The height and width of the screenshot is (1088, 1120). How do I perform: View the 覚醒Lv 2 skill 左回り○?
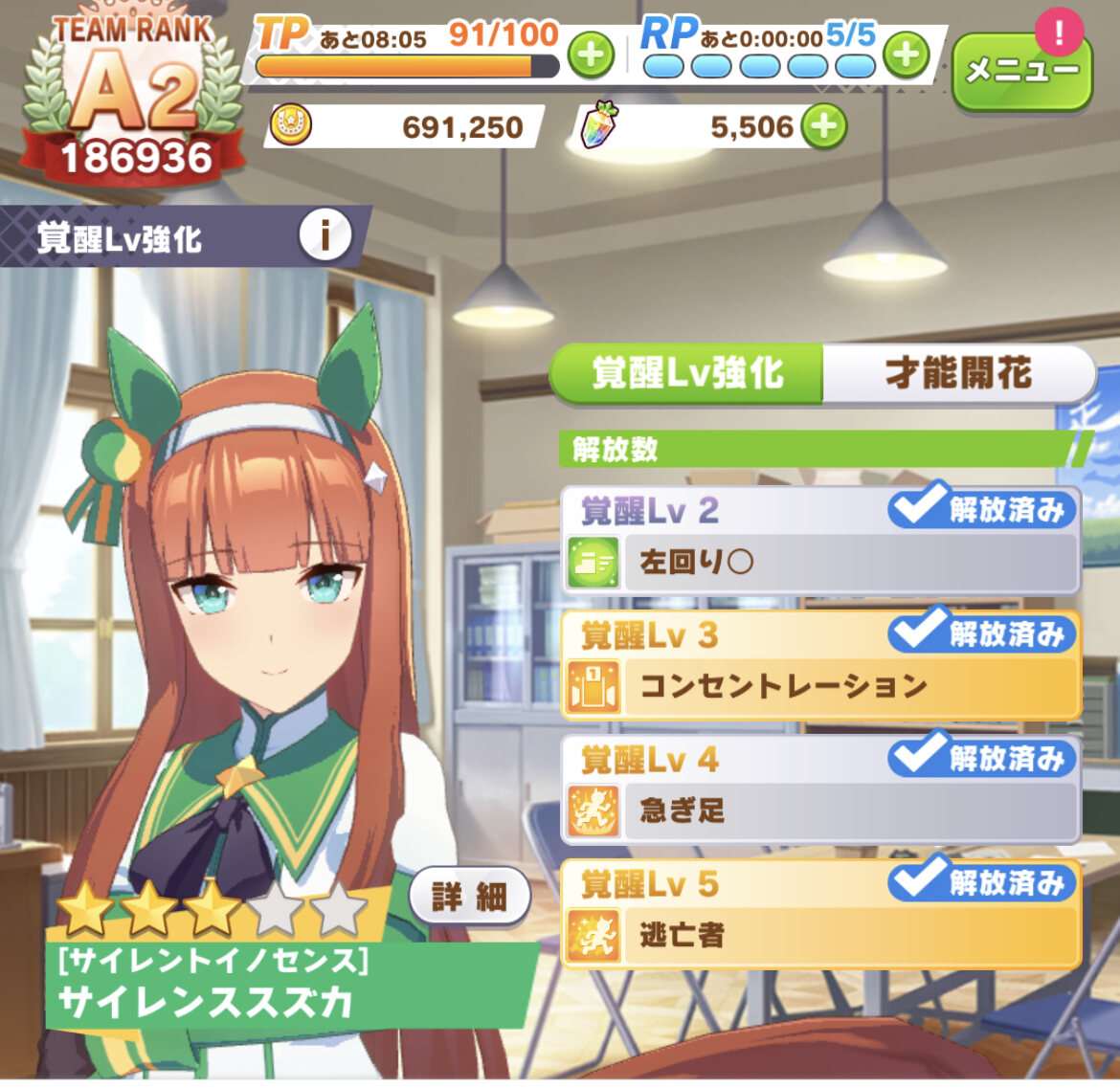pyautogui.click(x=821, y=562)
